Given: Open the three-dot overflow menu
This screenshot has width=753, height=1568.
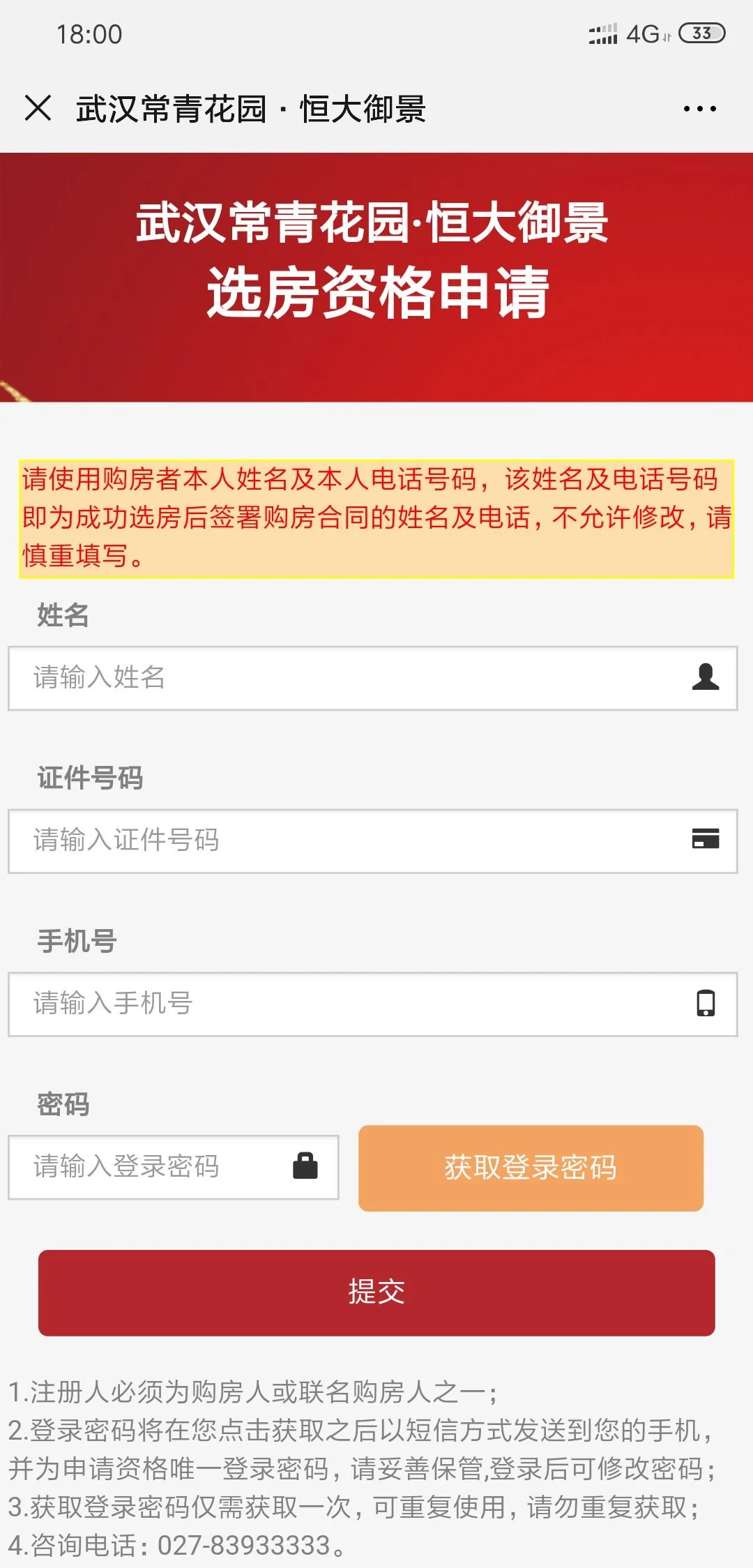Looking at the screenshot, I should pos(699,109).
